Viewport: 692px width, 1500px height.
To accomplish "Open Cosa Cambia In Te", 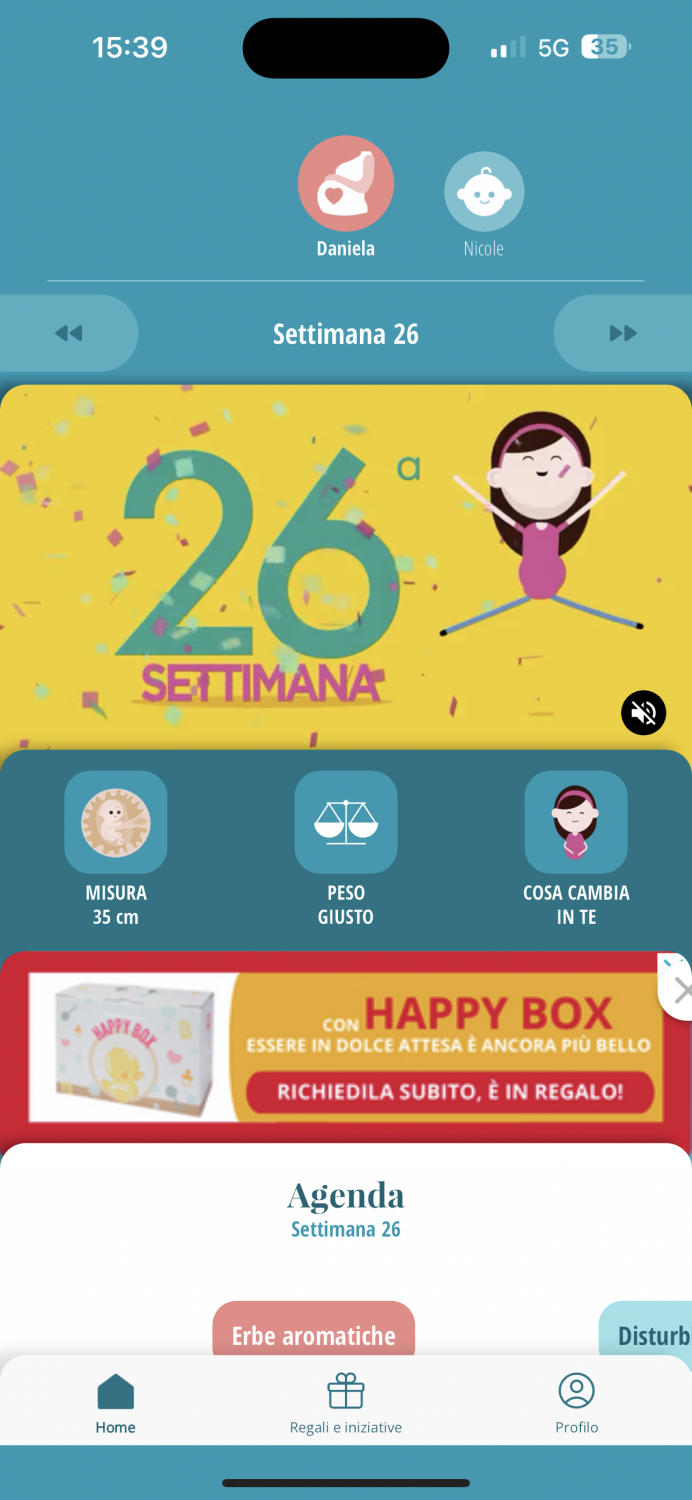I will (x=576, y=823).
